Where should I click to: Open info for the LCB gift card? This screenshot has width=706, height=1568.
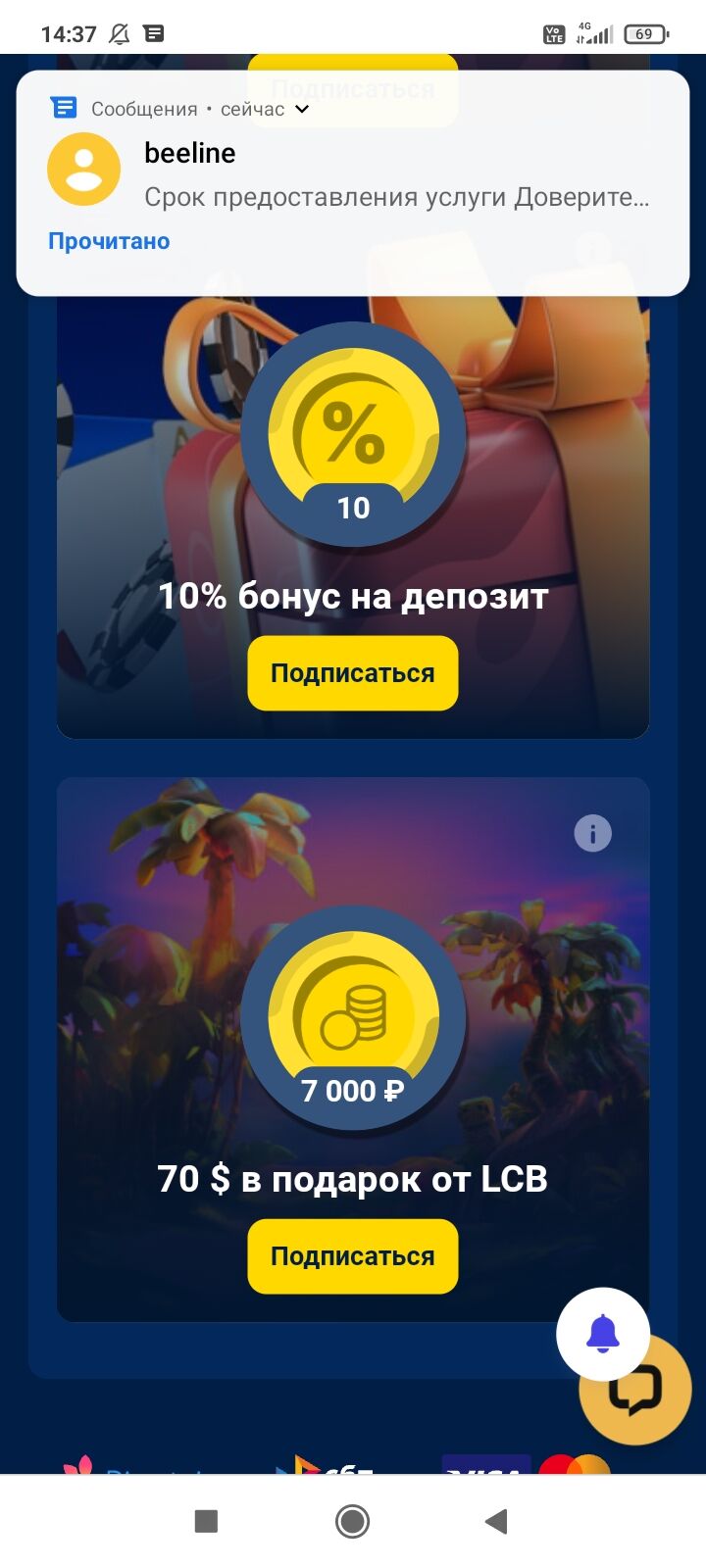(x=592, y=834)
